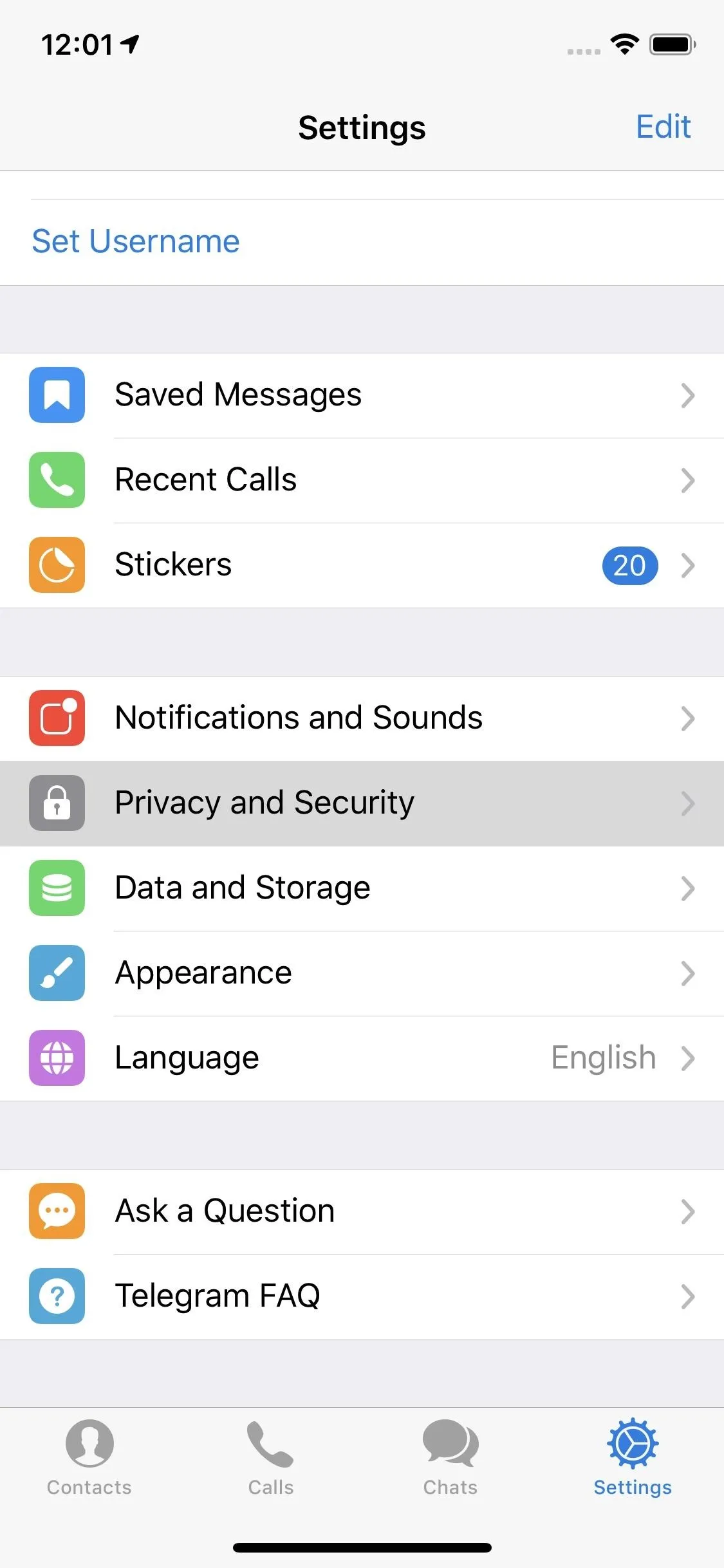
Task: Open the Appearance settings
Action: (362, 973)
